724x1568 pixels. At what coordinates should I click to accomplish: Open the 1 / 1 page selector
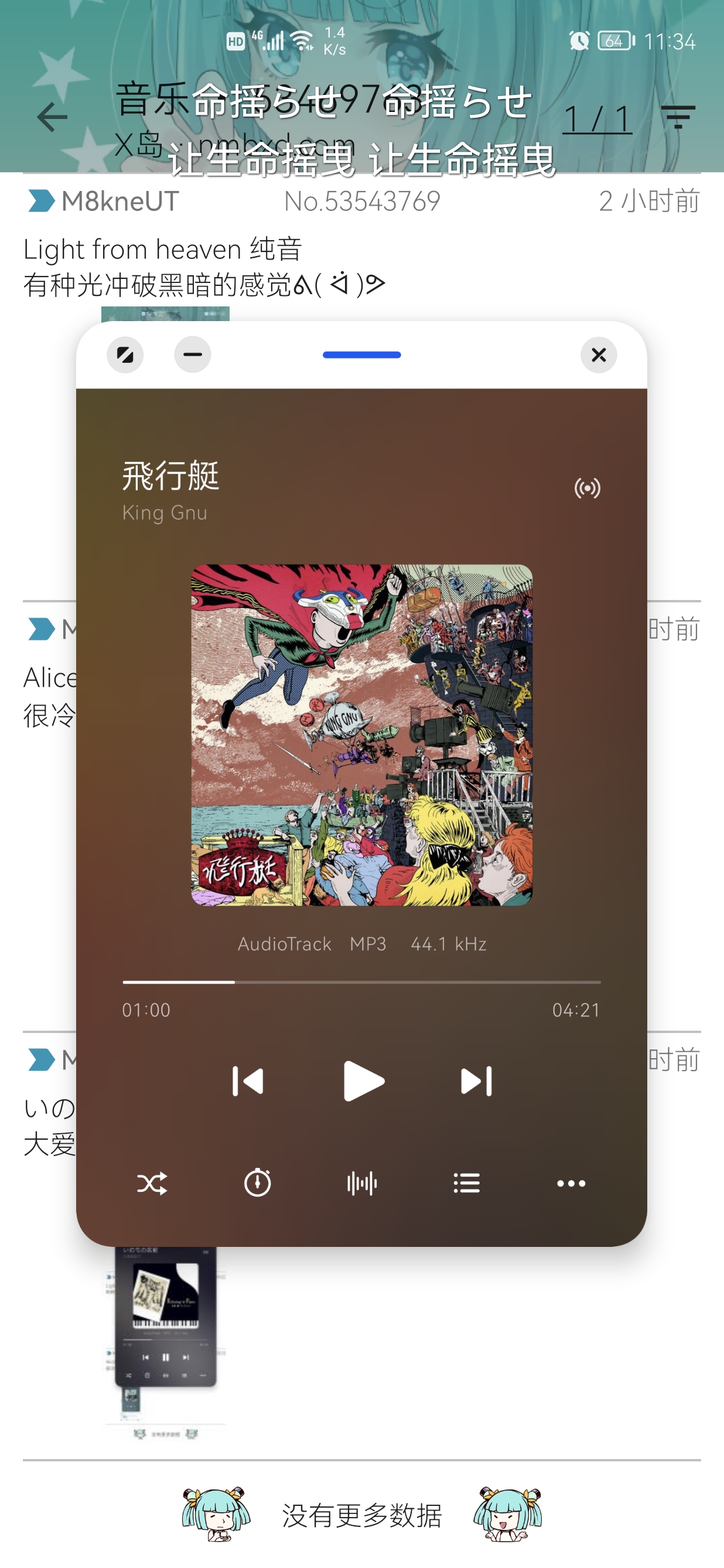[597, 119]
